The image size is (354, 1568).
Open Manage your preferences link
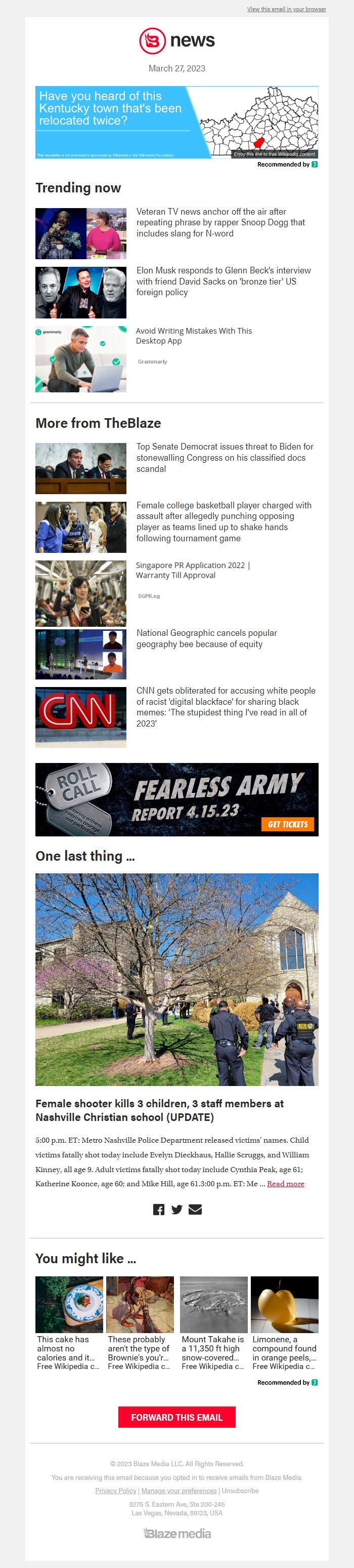click(179, 1491)
